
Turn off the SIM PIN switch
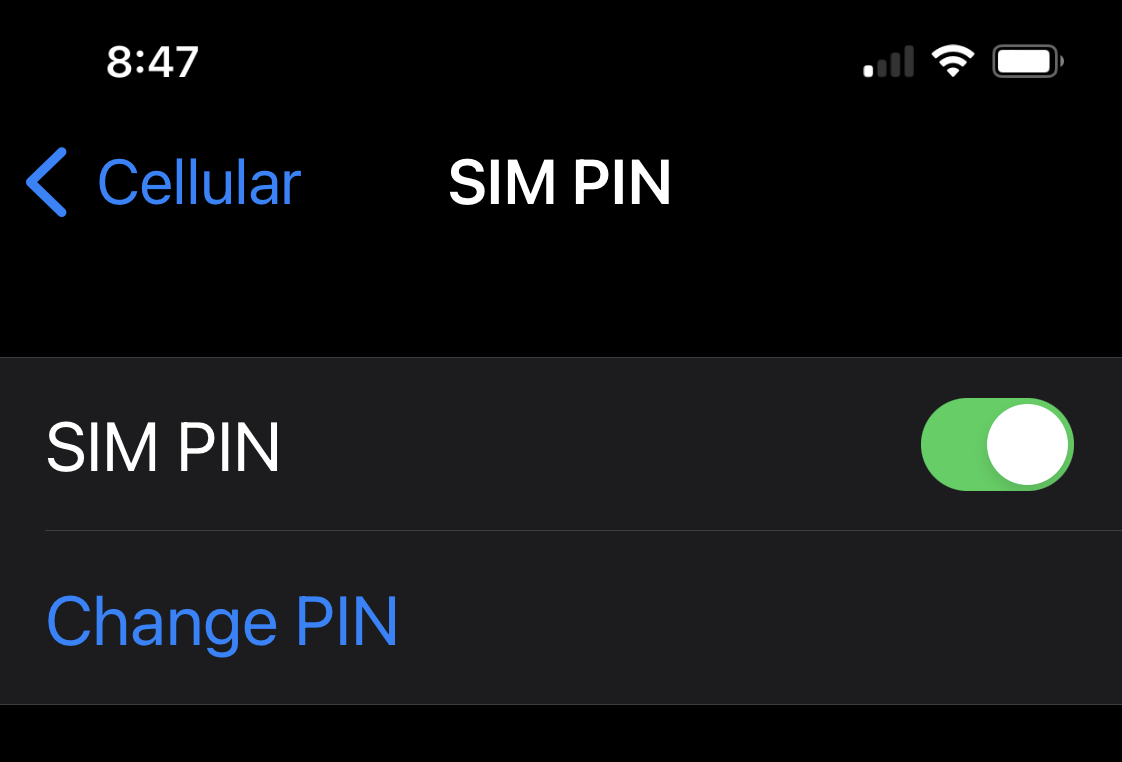point(996,445)
